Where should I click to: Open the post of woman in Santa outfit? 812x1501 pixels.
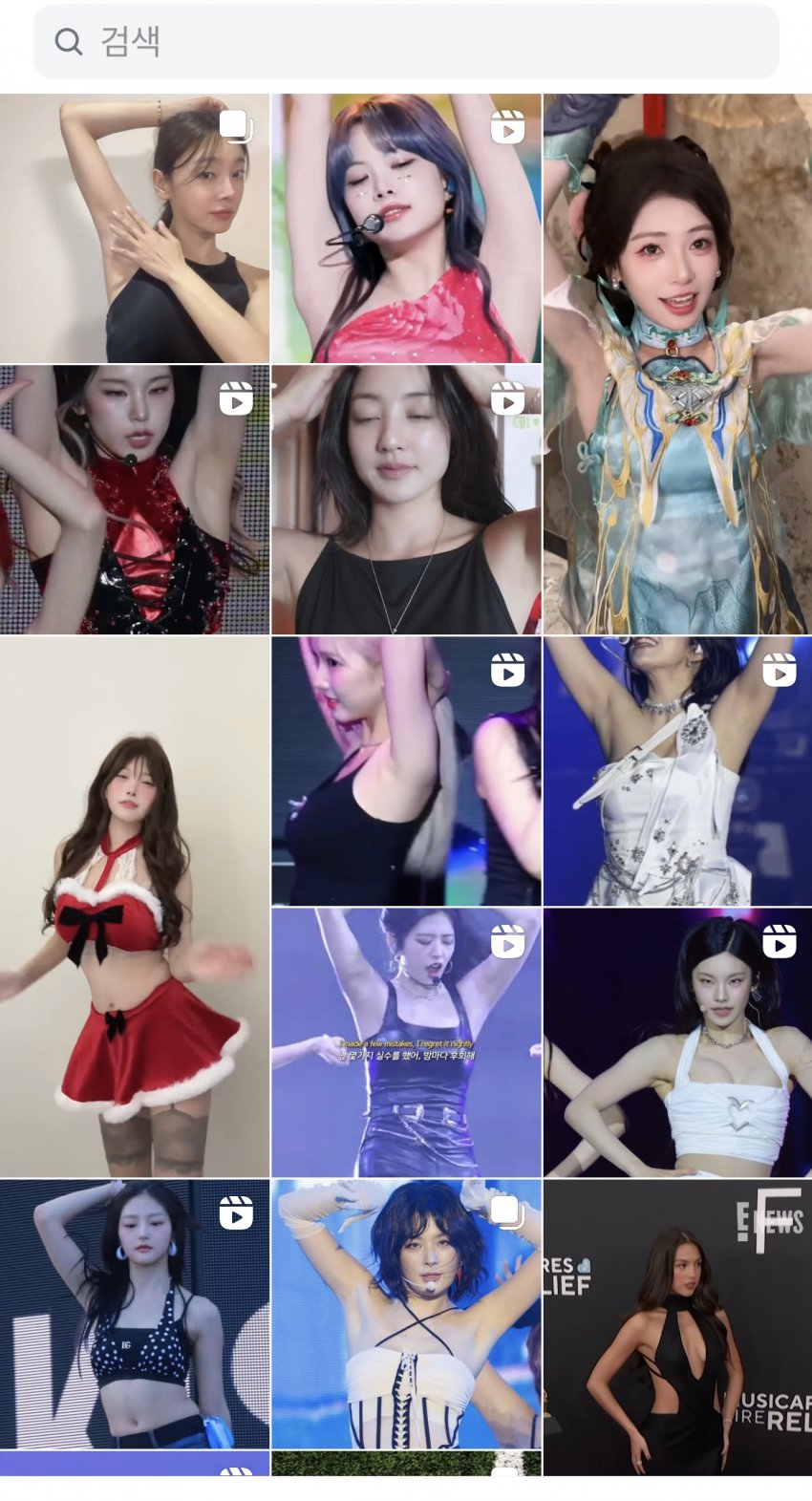click(x=135, y=906)
